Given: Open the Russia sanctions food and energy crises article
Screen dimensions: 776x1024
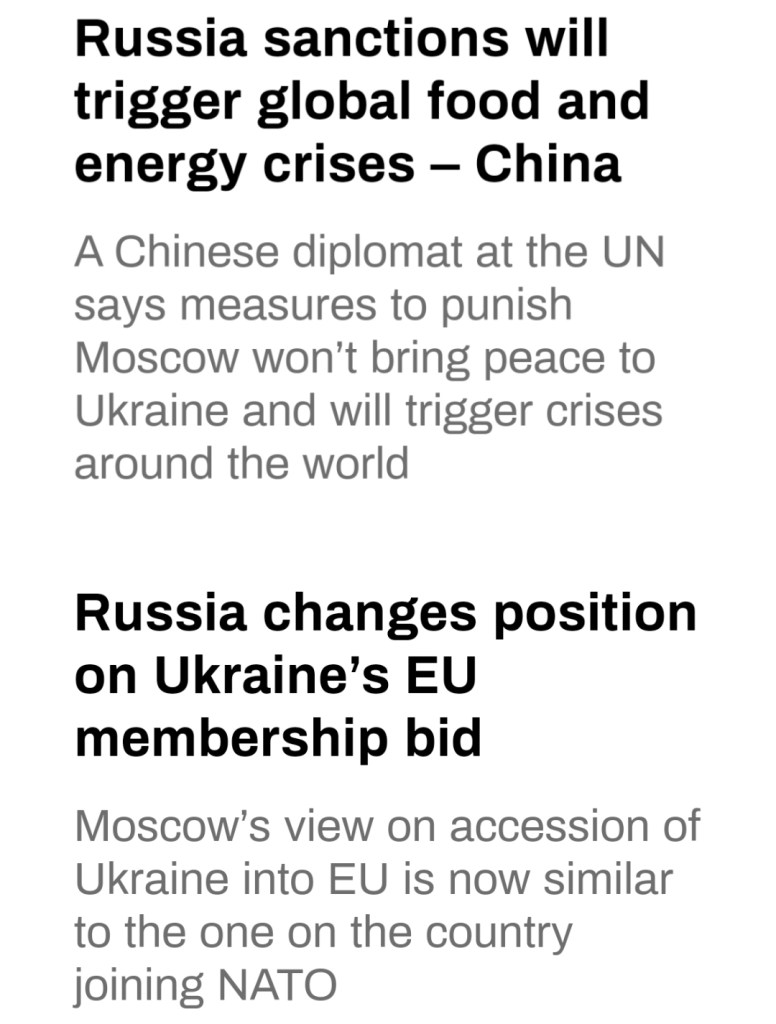Looking at the screenshot, I should pyautogui.click(x=361, y=101).
